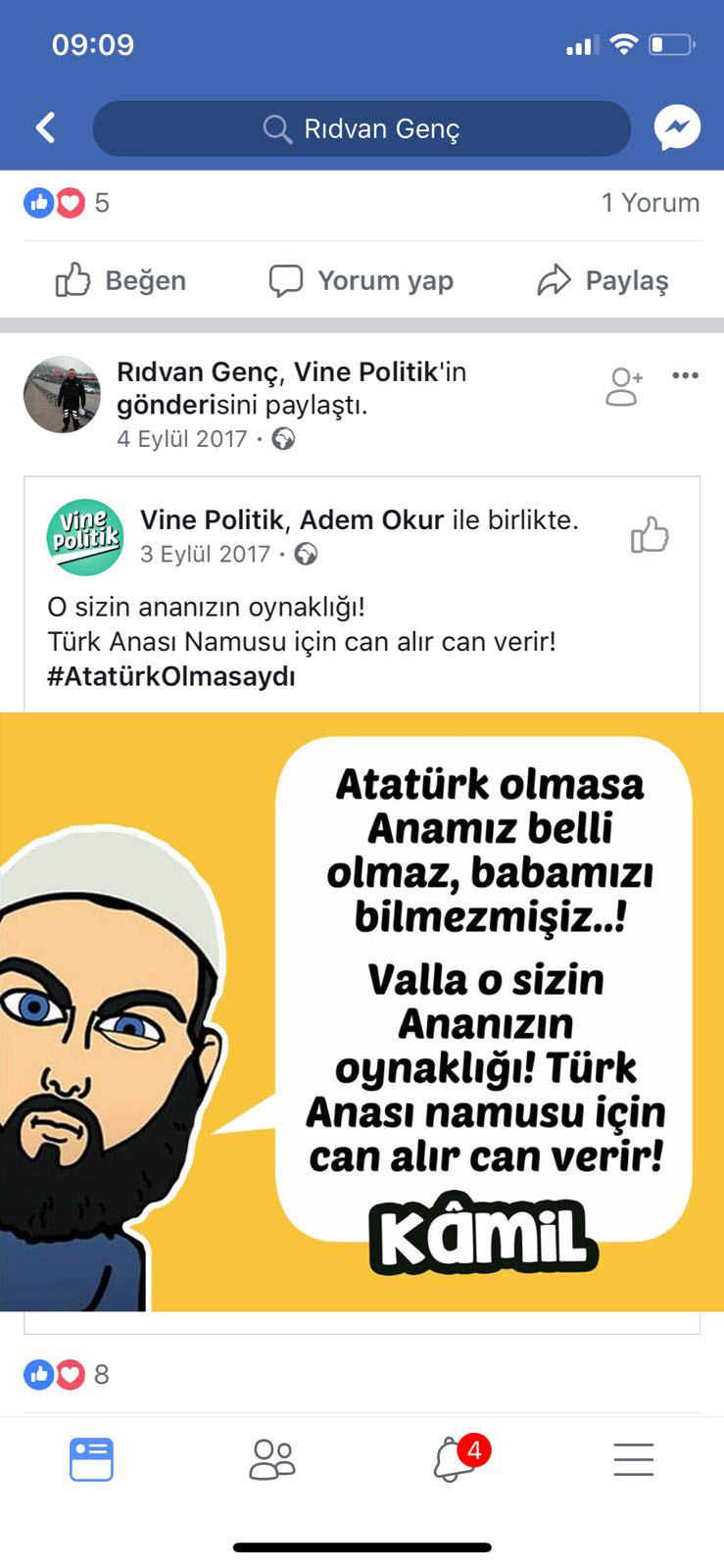This screenshot has width=724, height=1568.
Task: Open Rıdvan Genç's profile picture
Action: point(62,394)
